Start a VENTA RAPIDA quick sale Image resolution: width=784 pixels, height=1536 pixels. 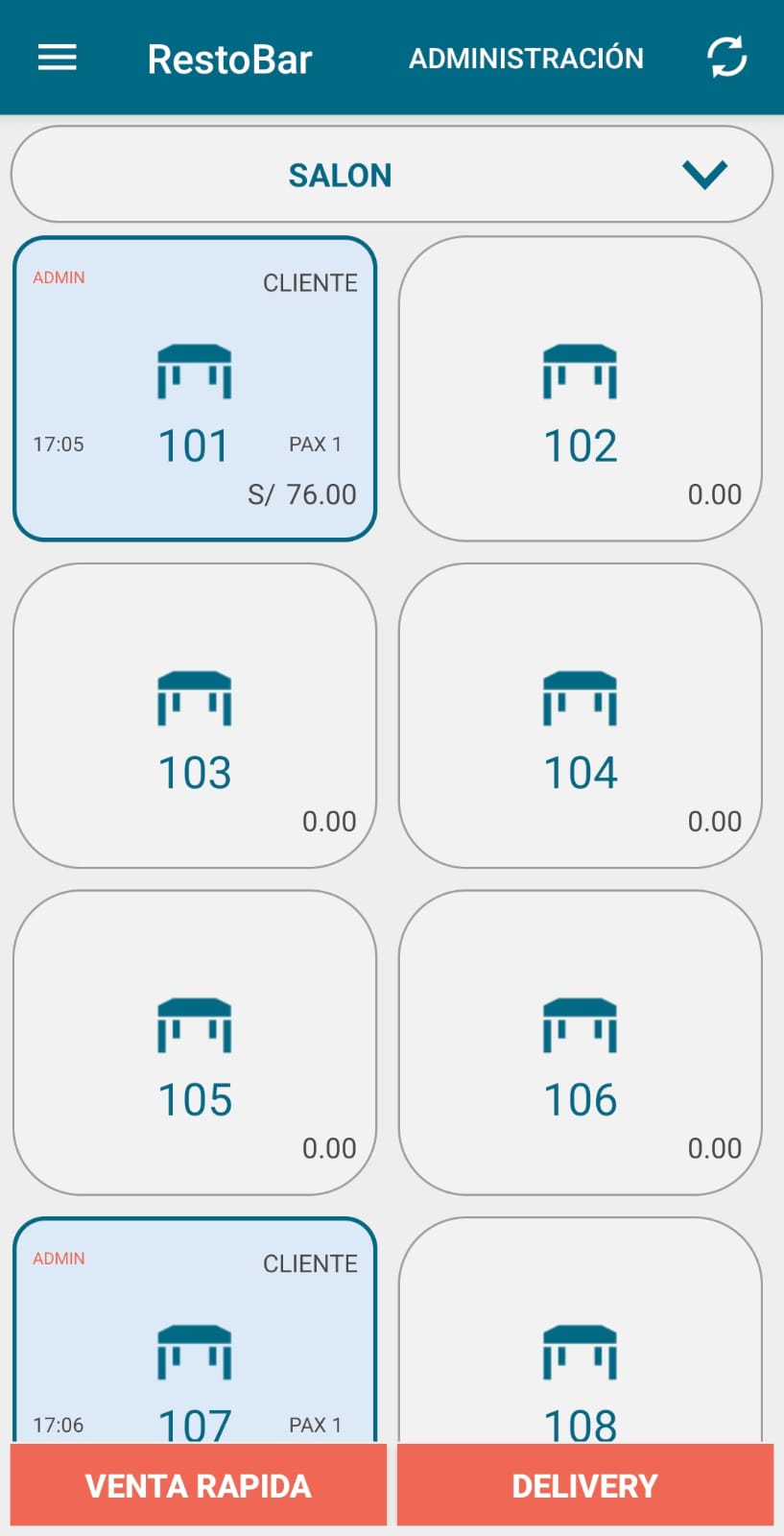199,1485
